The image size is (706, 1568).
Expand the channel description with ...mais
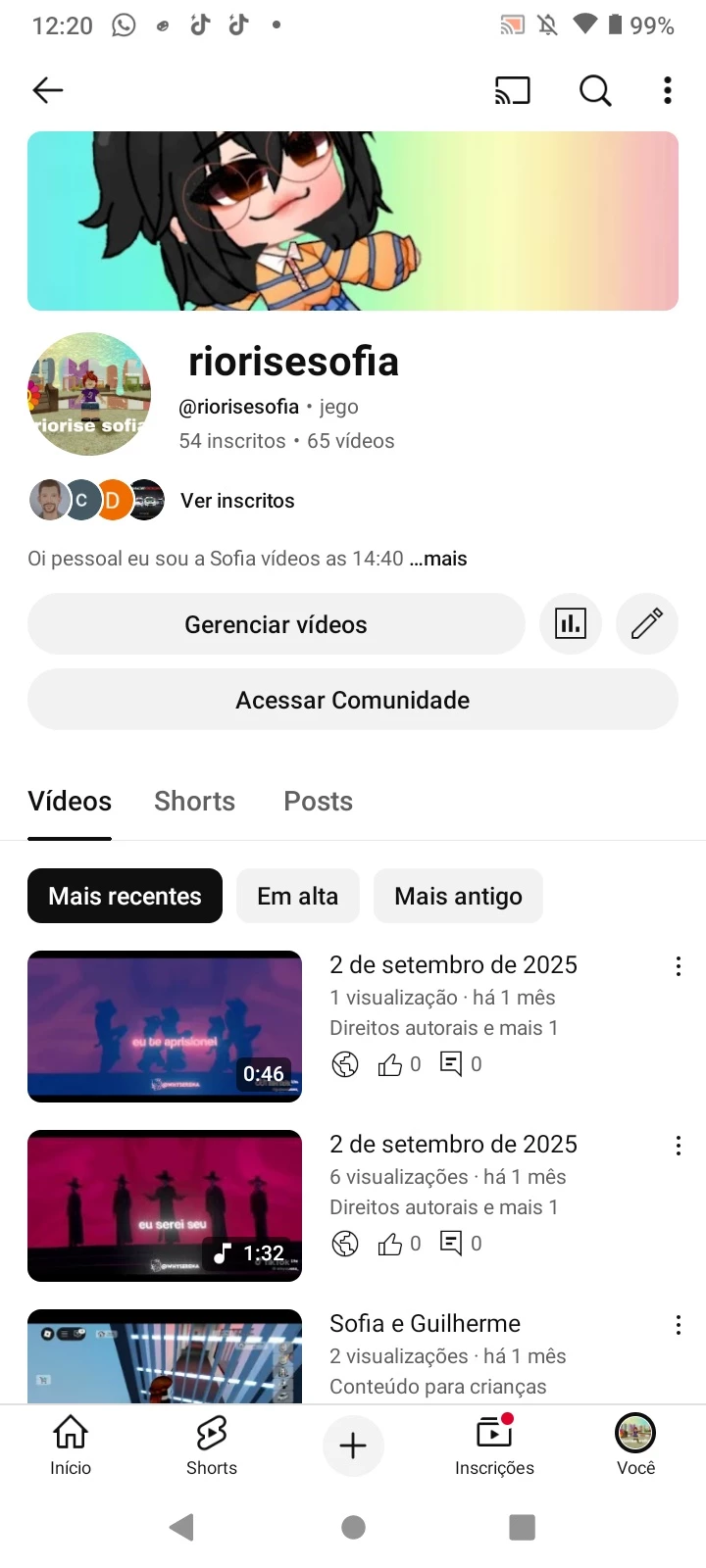click(438, 559)
